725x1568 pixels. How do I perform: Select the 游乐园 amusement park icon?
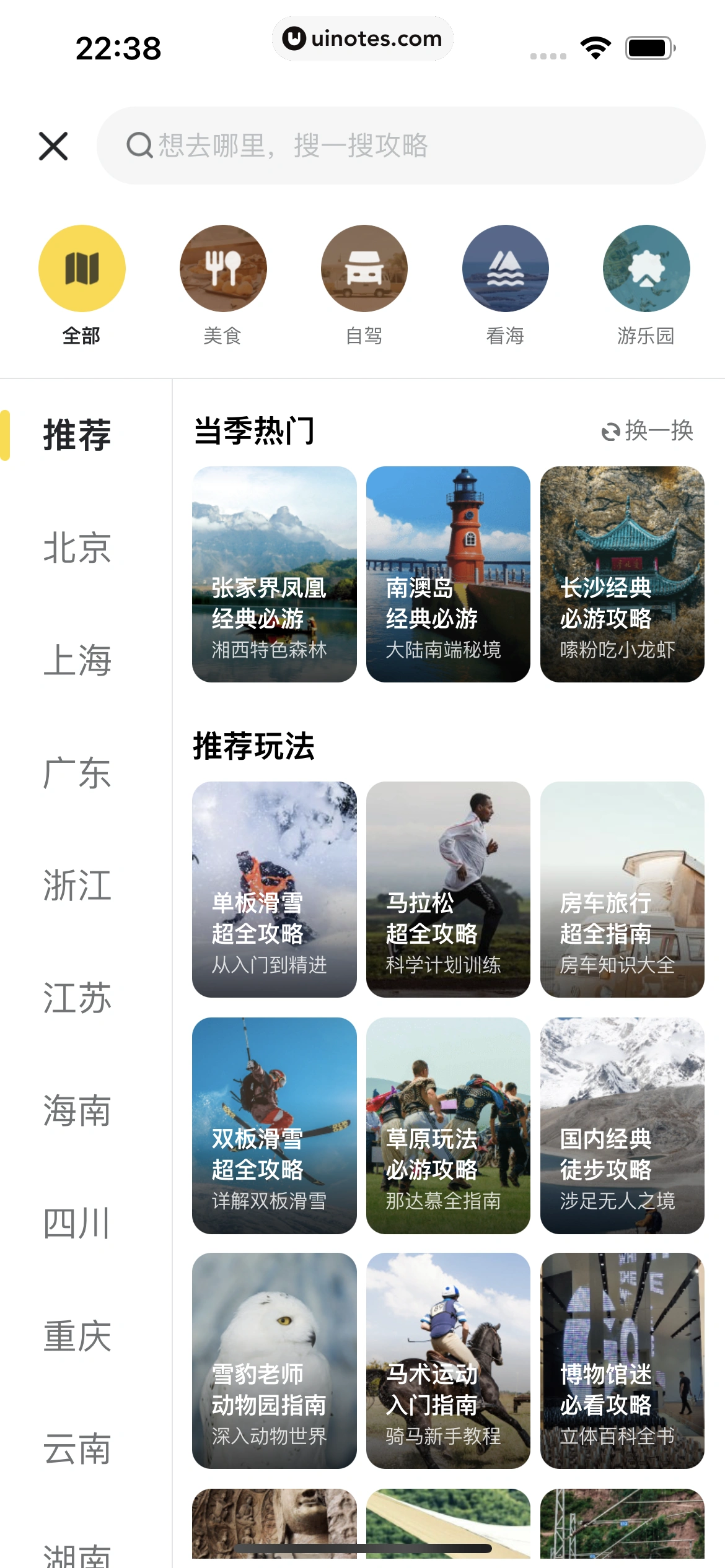pyautogui.click(x=646, y=268)
